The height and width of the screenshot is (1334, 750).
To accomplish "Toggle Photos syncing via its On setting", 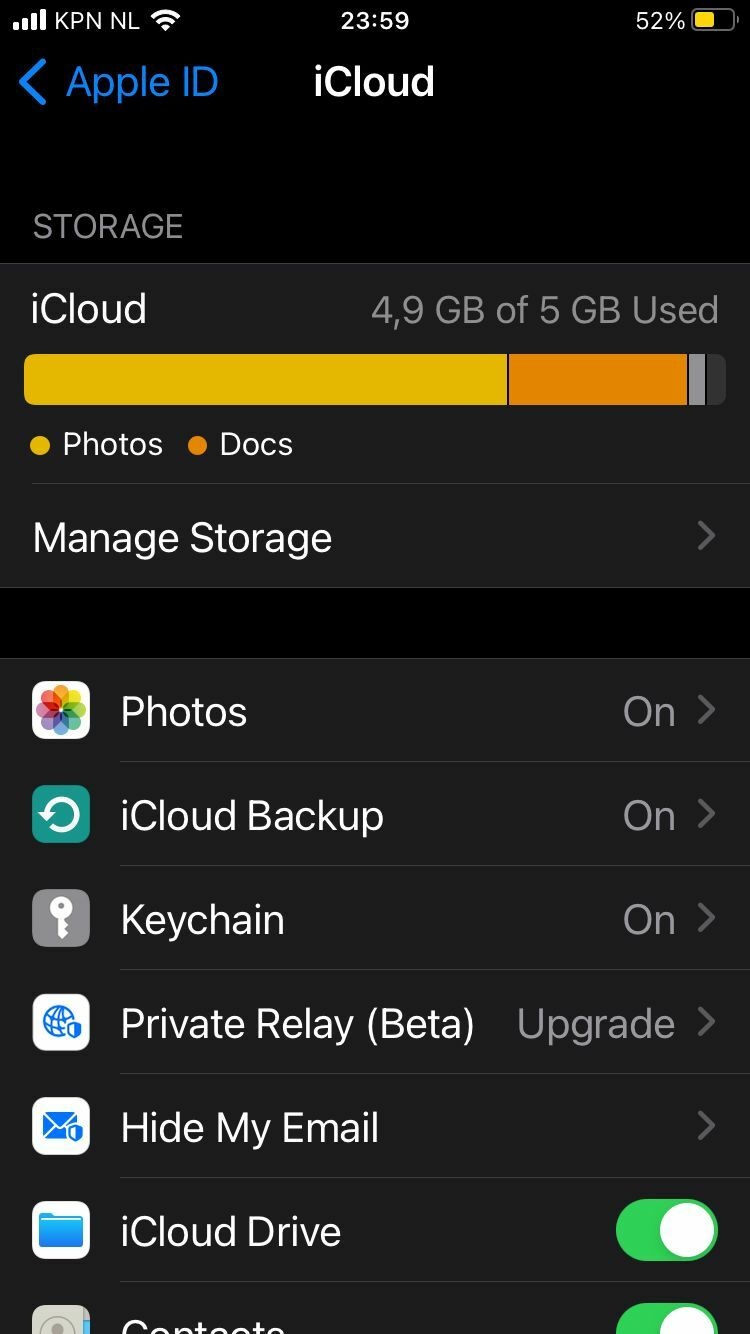I will [x=648, y=710].
